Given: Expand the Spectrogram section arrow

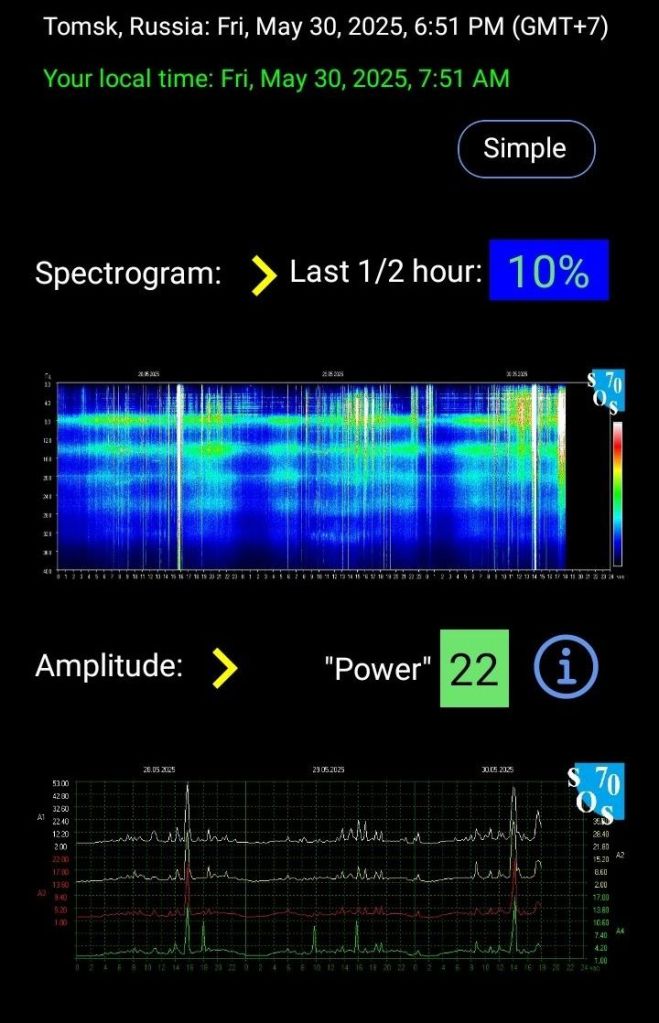Looking at the screenshot, I should tap(263, 273).
